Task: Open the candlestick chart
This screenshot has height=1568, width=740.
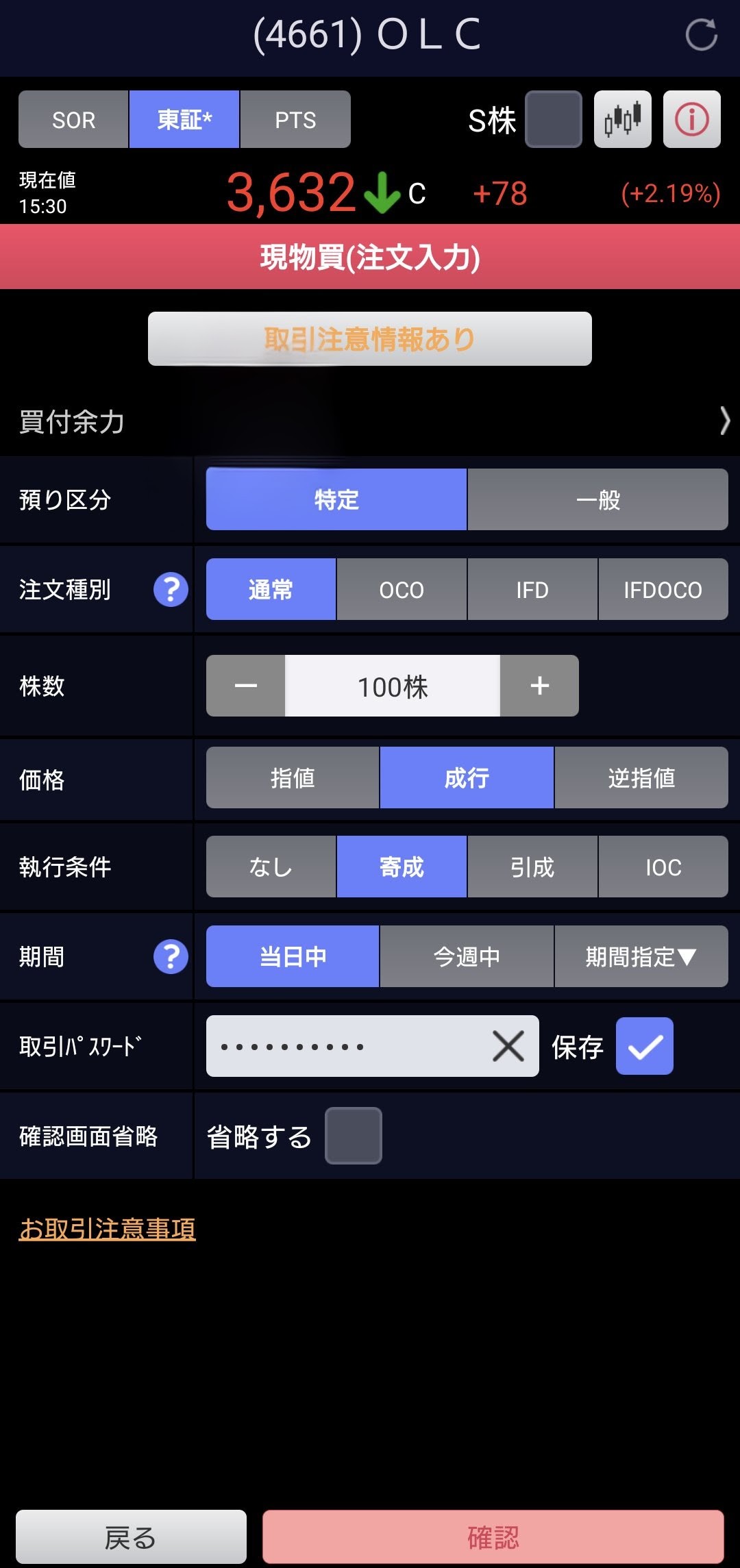Action: [x=622, y=119]
